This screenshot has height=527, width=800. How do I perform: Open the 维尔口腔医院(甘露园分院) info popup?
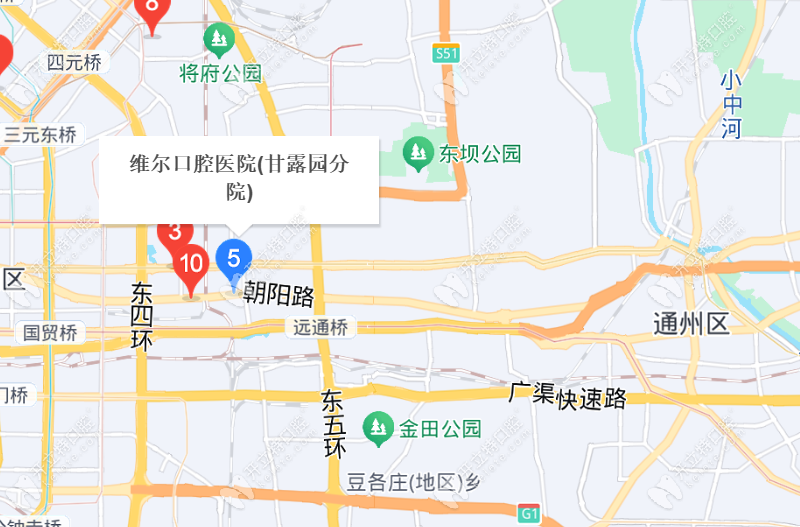point(239,178)
